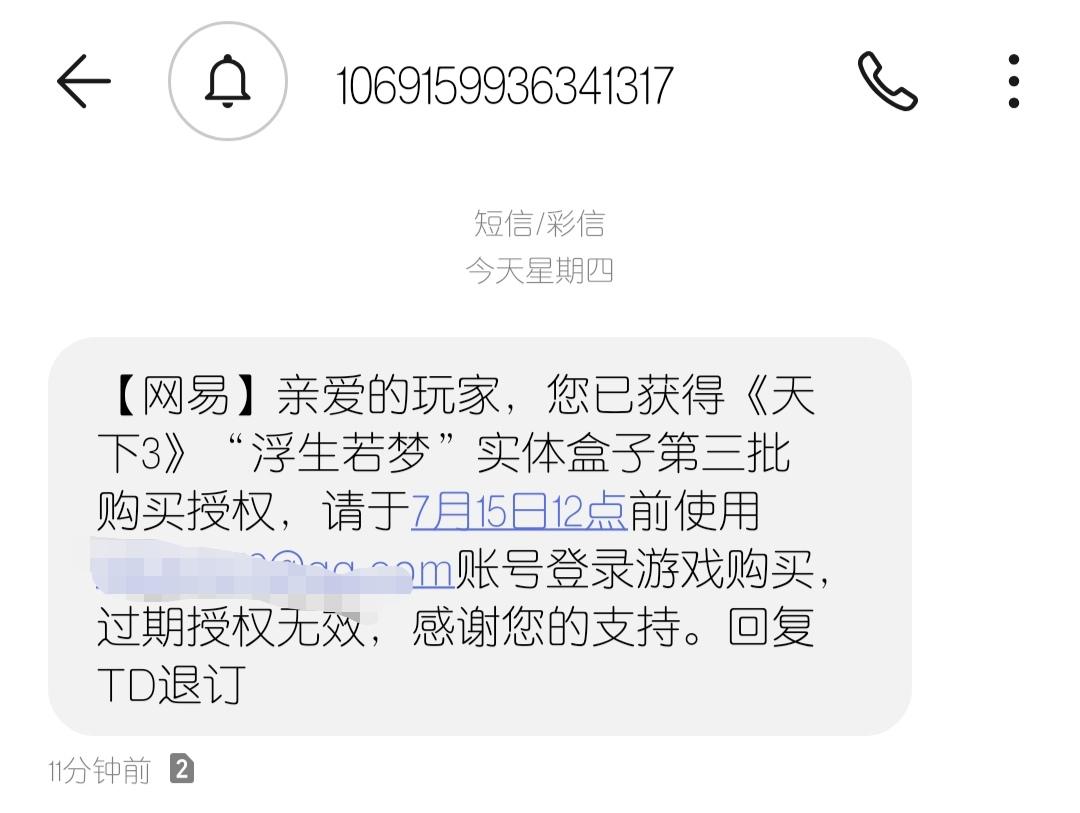1080x813 pixels.
Task: Open the 7月15日12点 date link
Action: click(519, 512)
